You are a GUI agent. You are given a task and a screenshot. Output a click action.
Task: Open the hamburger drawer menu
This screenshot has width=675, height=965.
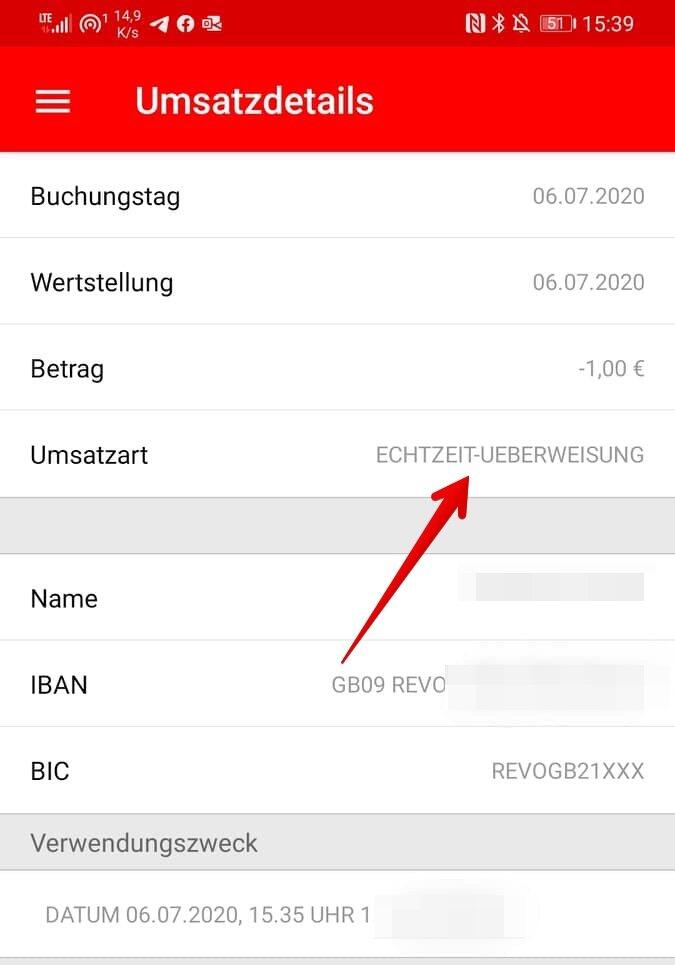pos(53,102)
